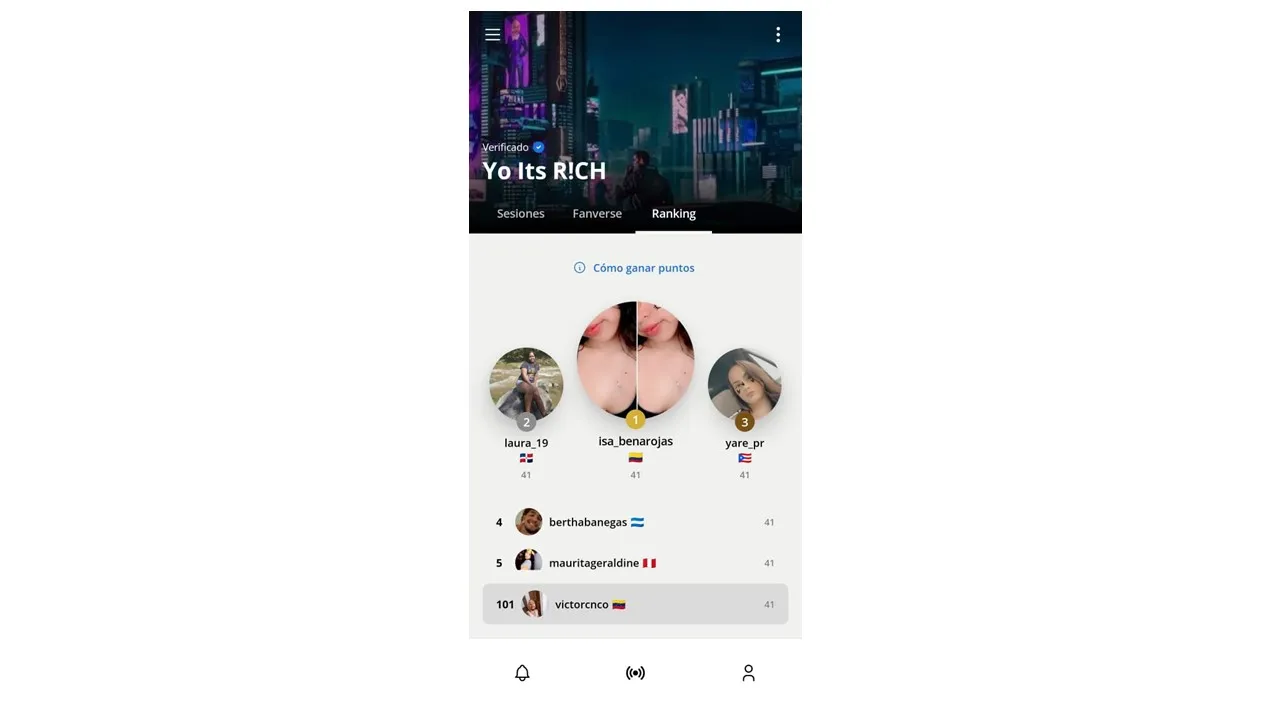This screenshot has height=720, width=1280.
Task: Select the Ranking tab
Action: 673,214
